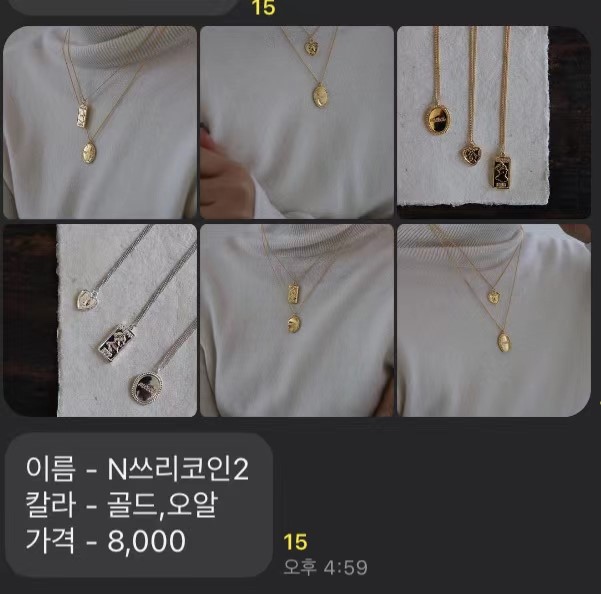Enlarge the fifth photo, centered bar and oval pendants
This screenshot has width=601, height=594.
click(296, 320)
